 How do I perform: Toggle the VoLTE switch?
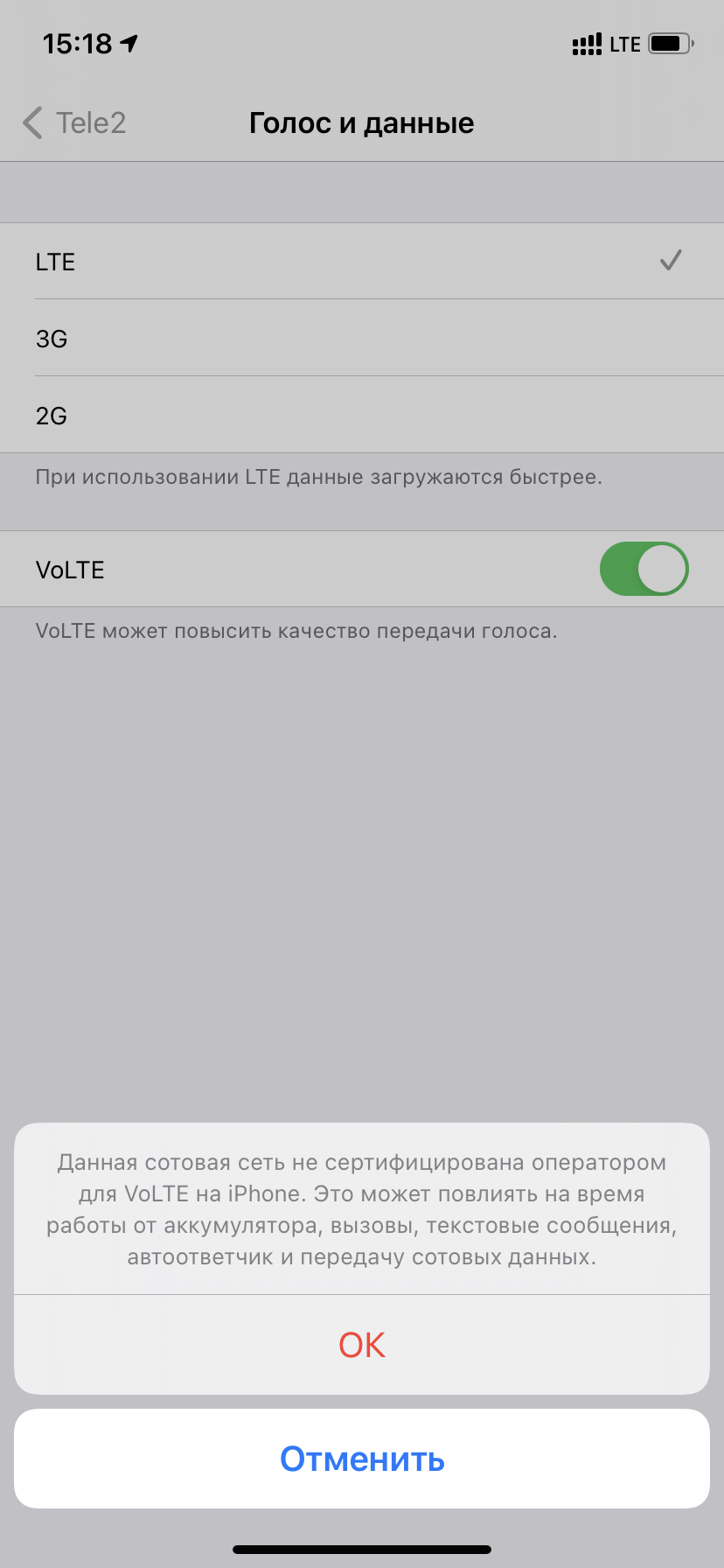tap(644, 569)
